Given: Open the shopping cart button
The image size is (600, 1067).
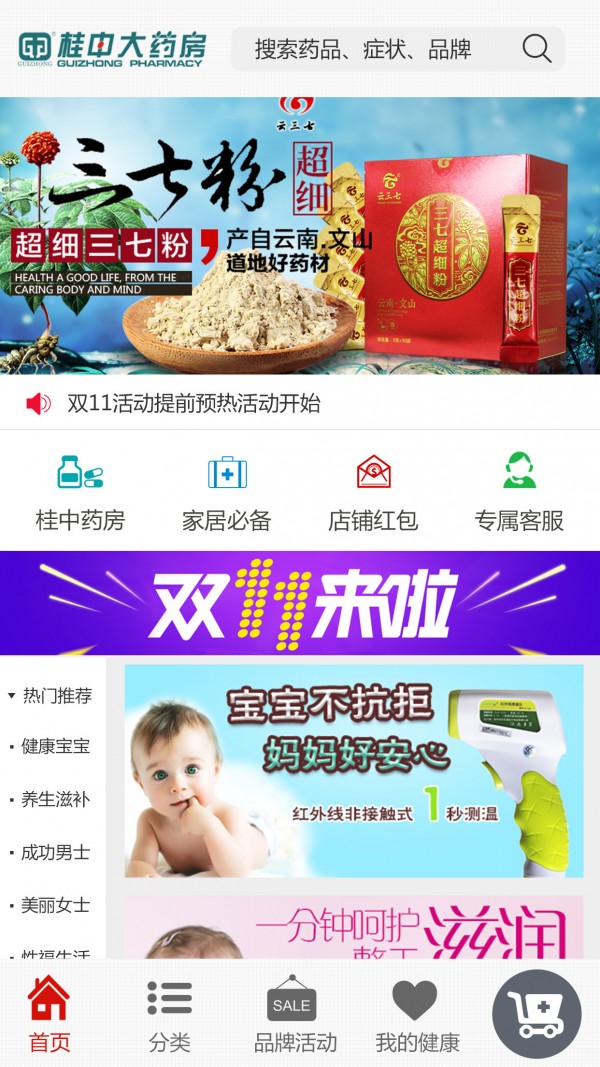Looking at the screenshot, I should pyautogui.click(x=537, y=1014).
